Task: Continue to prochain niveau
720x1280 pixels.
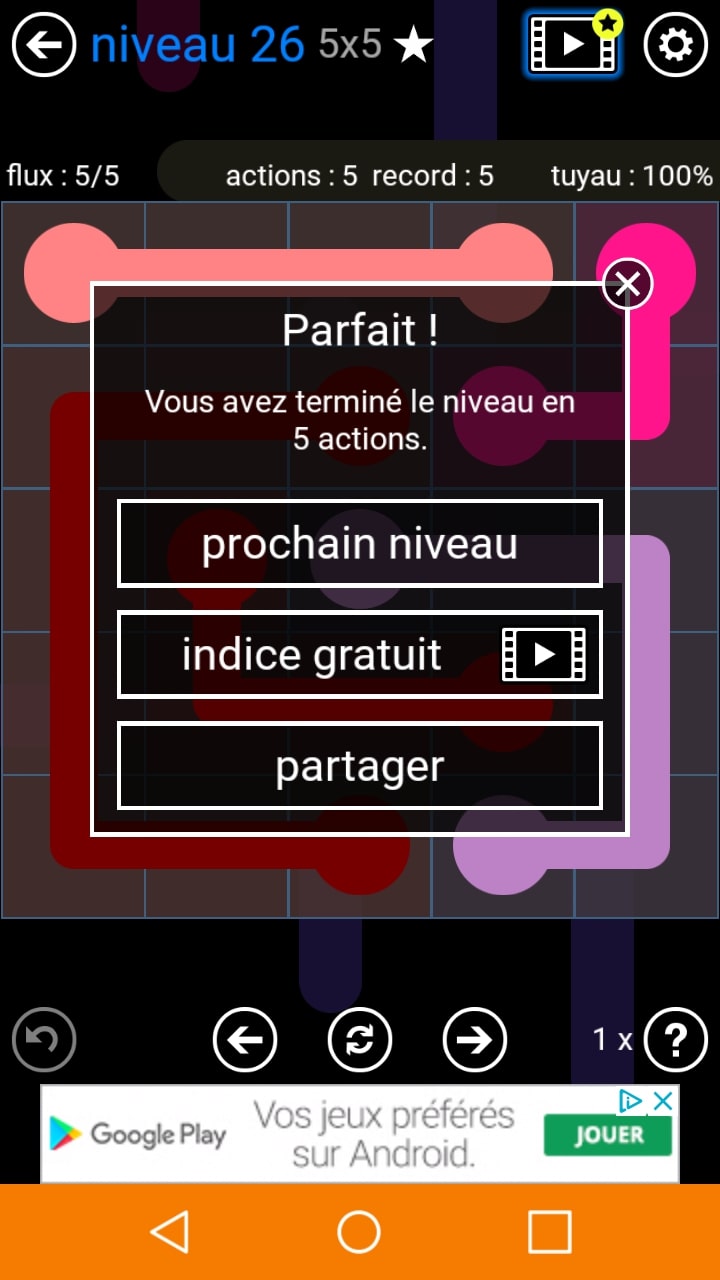Action: pos(360,544)
